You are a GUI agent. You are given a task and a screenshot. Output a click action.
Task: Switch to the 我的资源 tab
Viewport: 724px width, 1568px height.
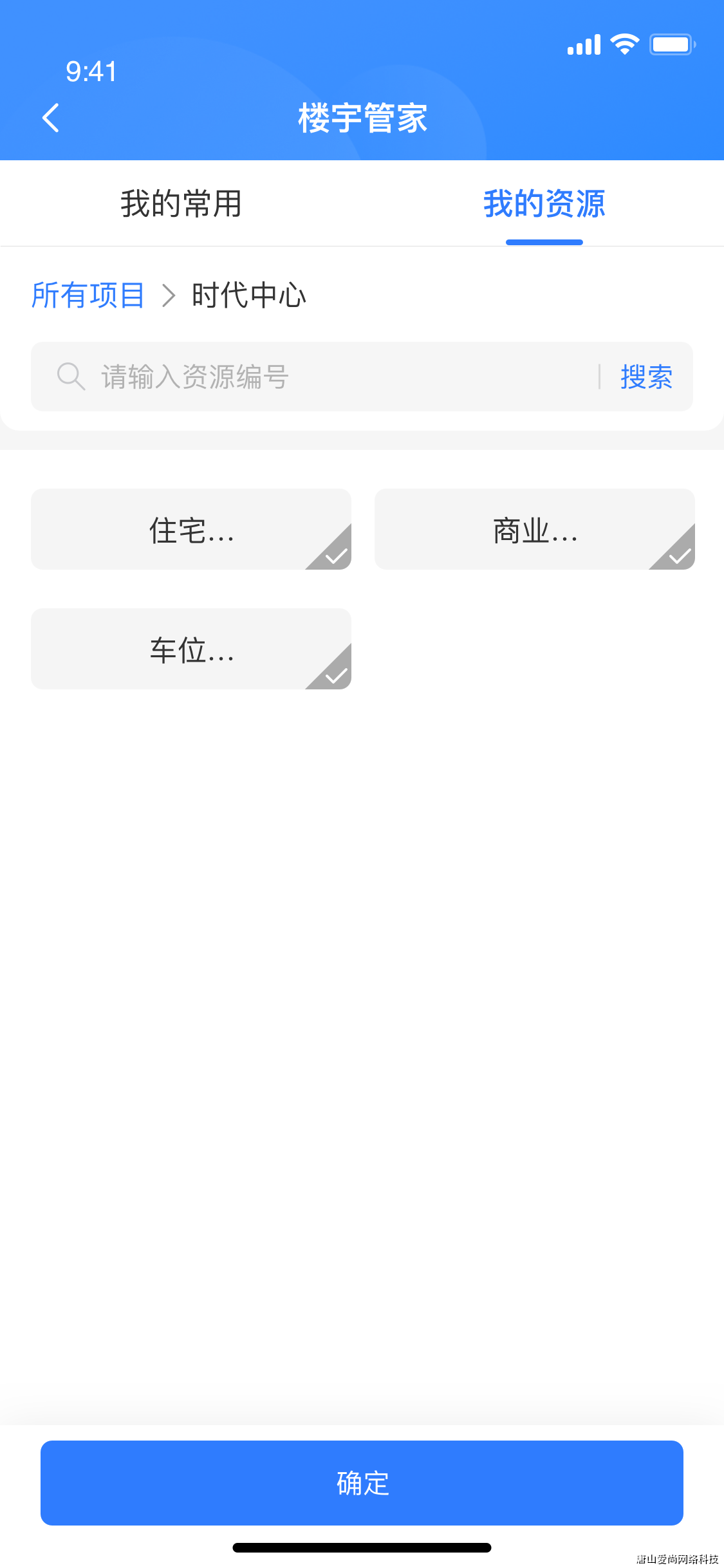pyautogui.click(x=544, y=205)
